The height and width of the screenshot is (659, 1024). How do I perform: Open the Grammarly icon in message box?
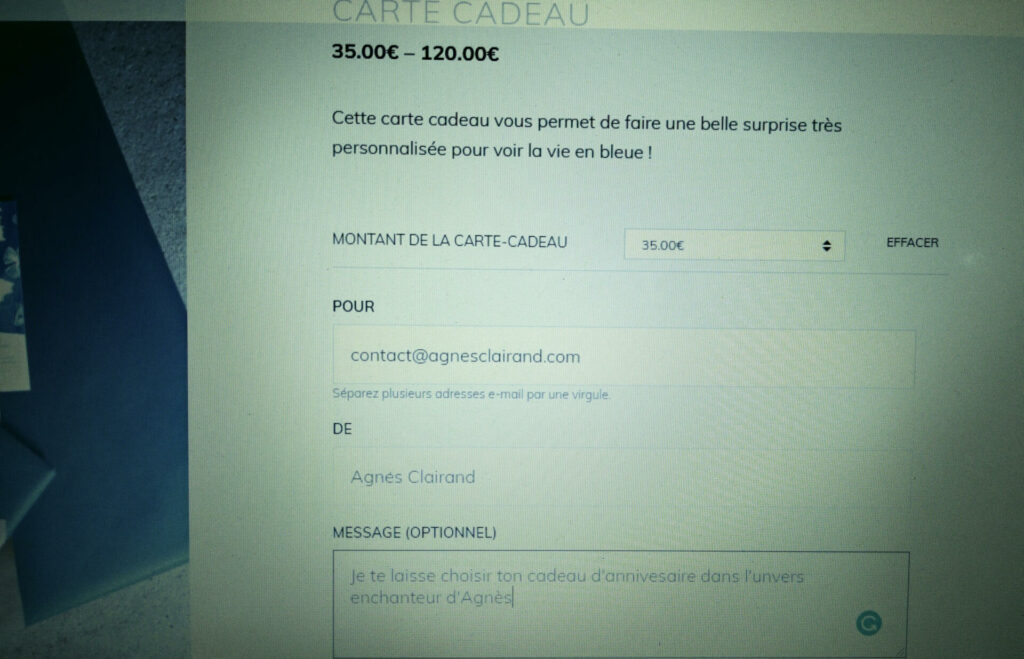(x=869, y=624)
